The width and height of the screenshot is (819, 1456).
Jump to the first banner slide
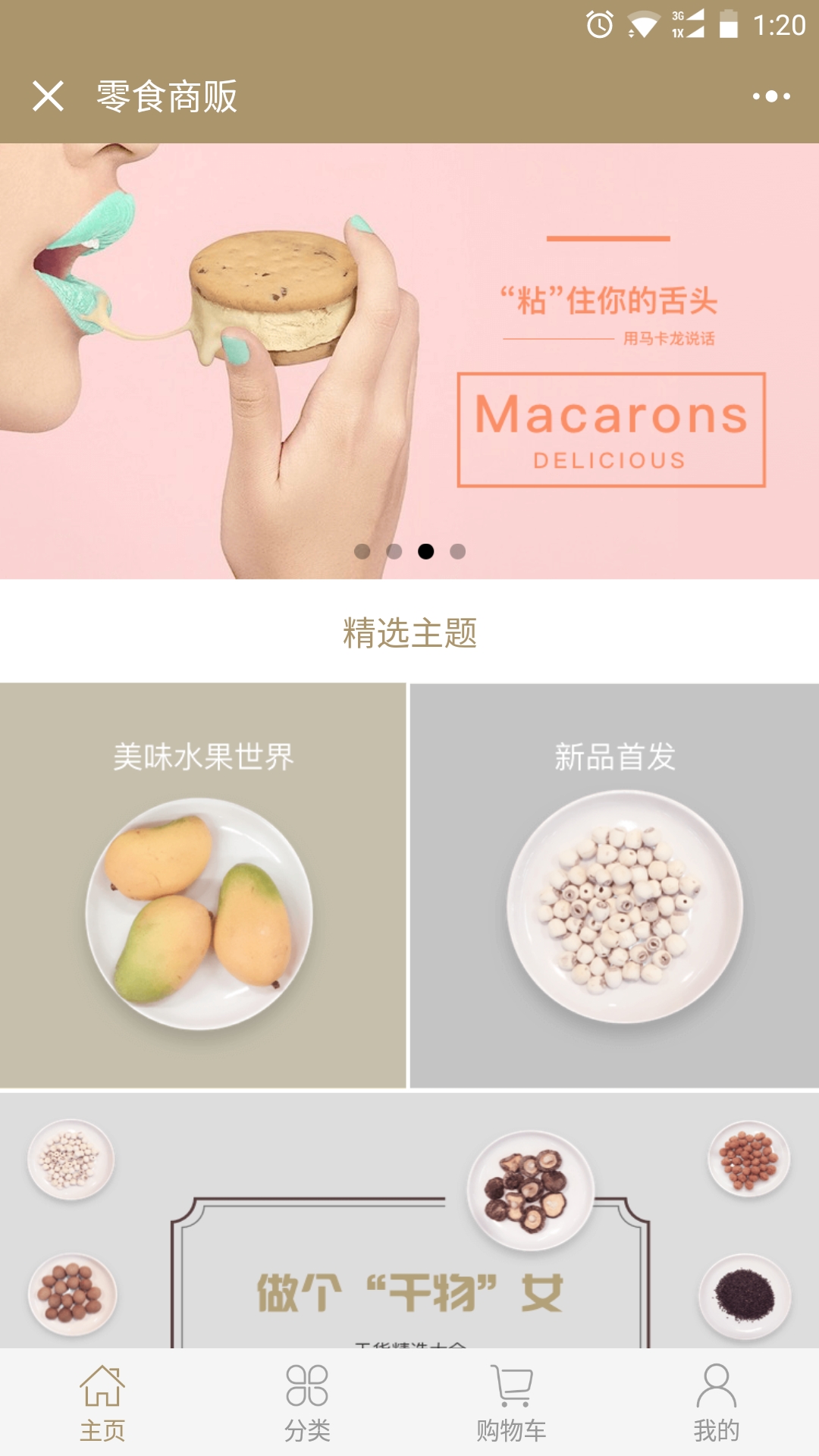[x=362, y=551]
